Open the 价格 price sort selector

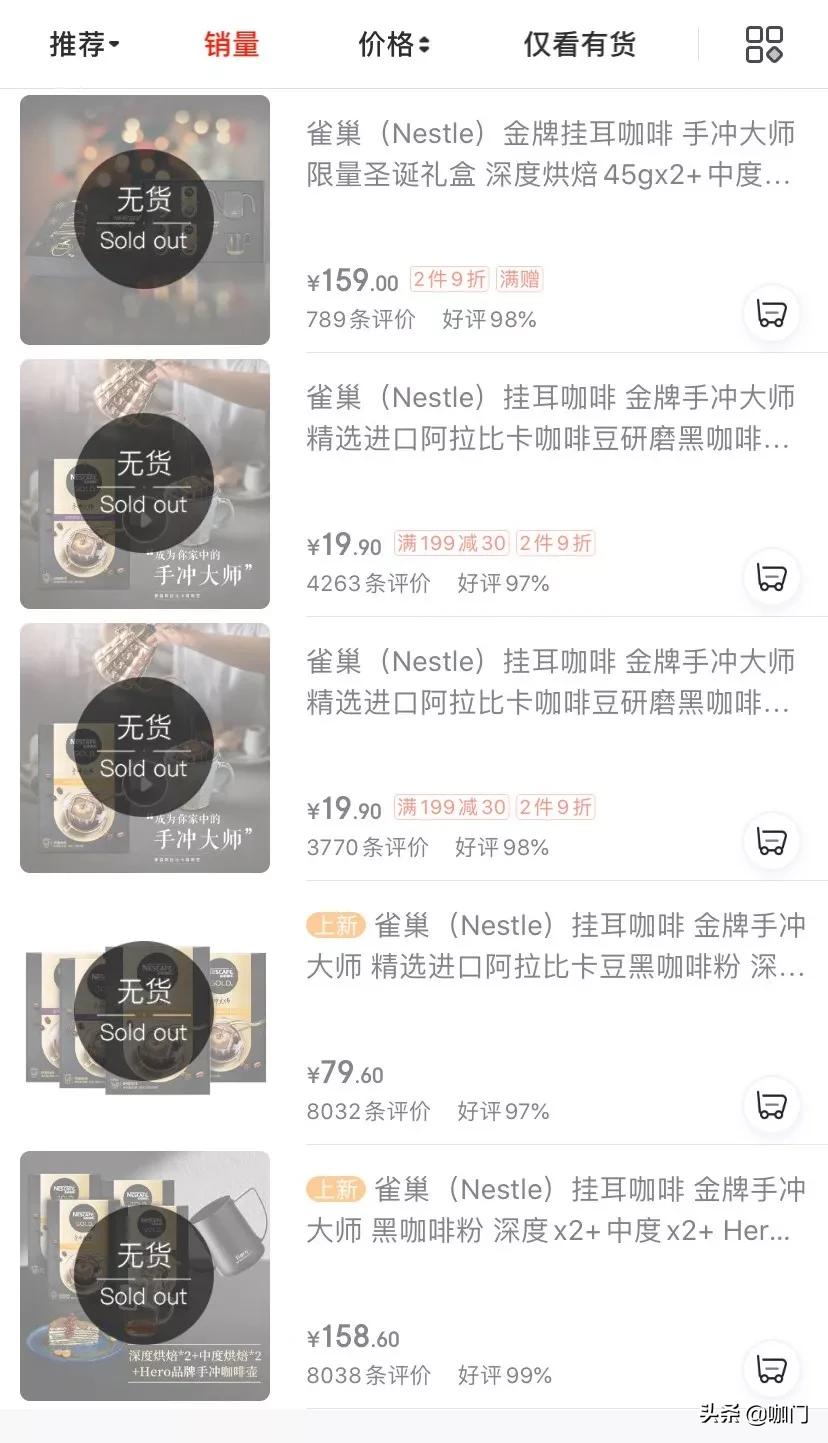pyautogui.click(x=393, y=44)
